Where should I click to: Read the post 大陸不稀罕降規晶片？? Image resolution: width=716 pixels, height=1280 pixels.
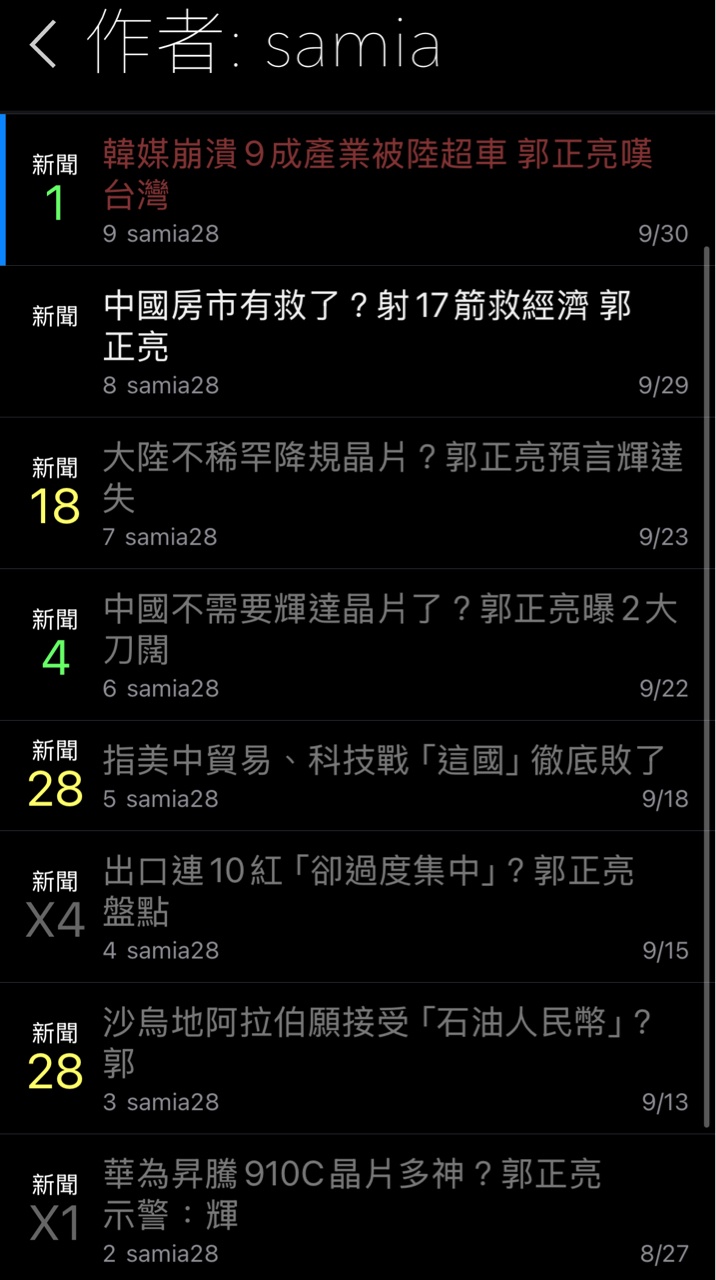pyautogui.click(x=392, y=478)
